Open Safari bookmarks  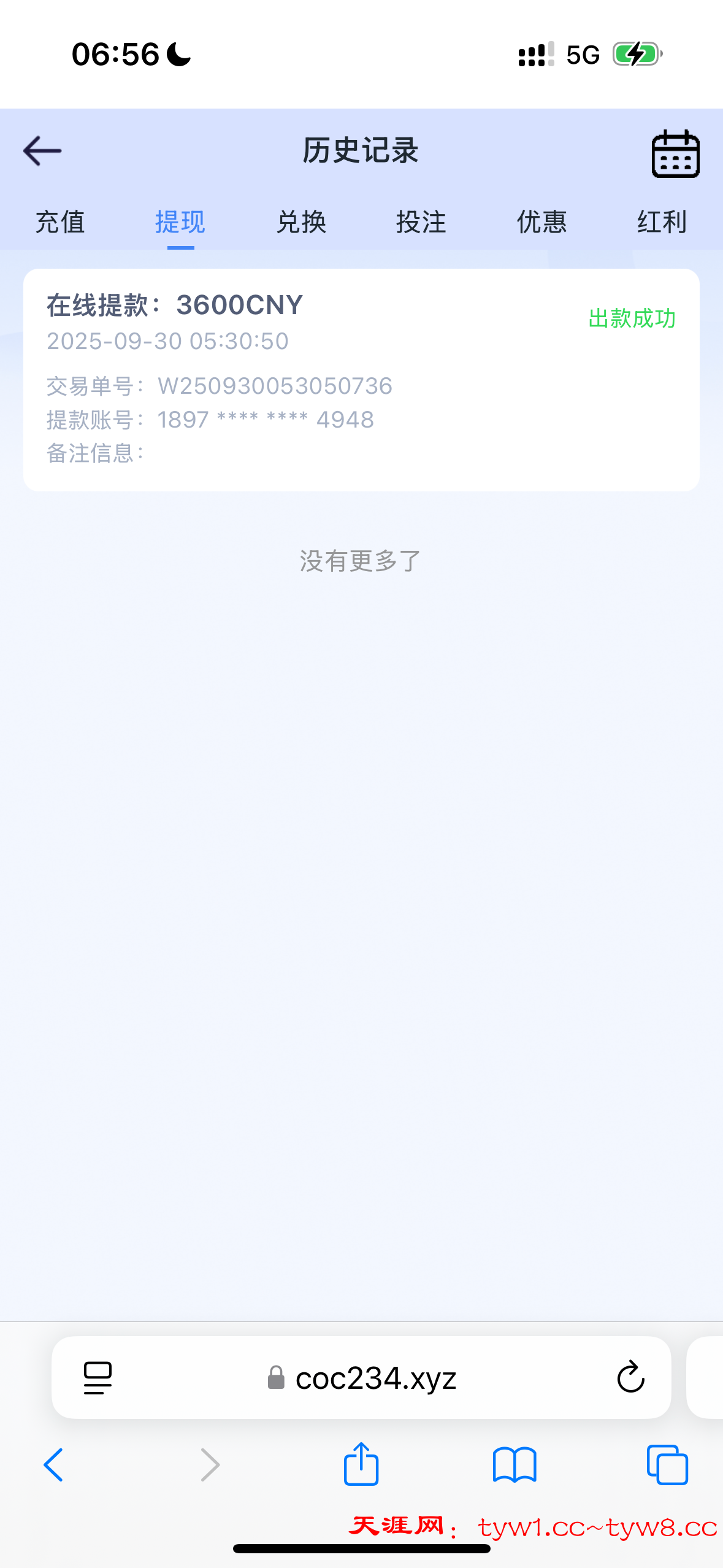click(x=515, y=1465)
